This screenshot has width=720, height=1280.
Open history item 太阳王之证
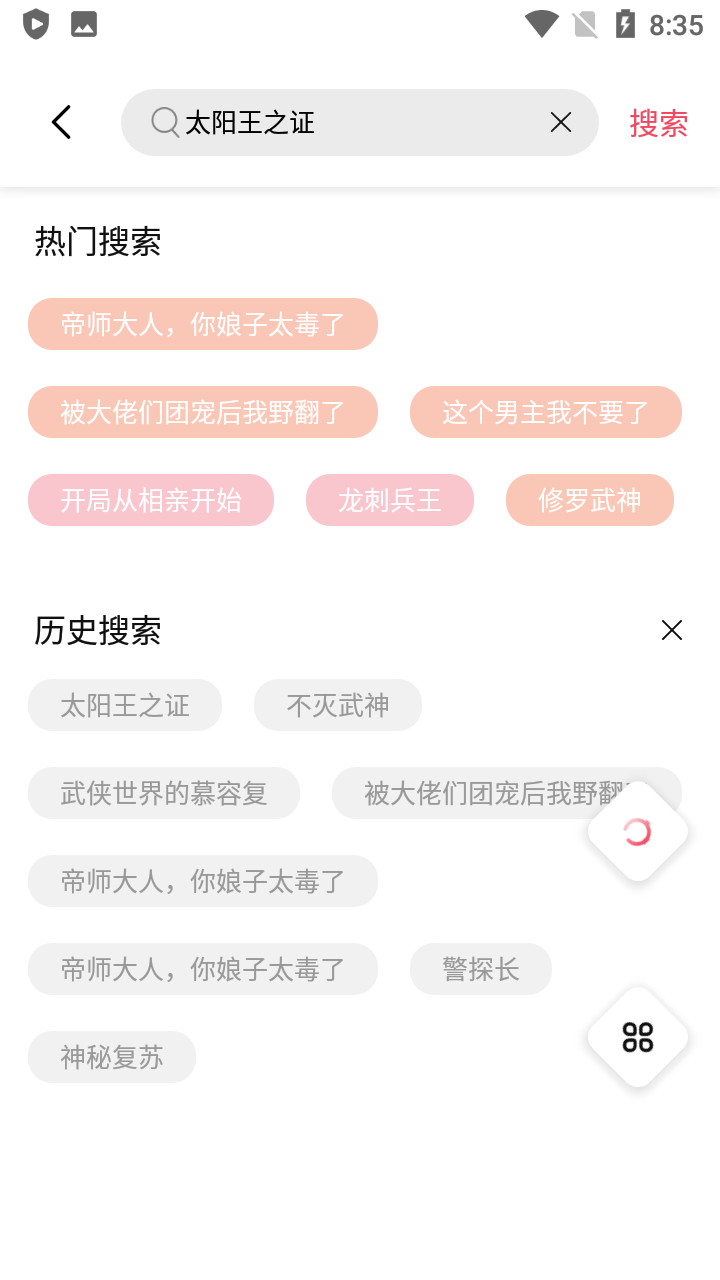[x=125, y=705]
